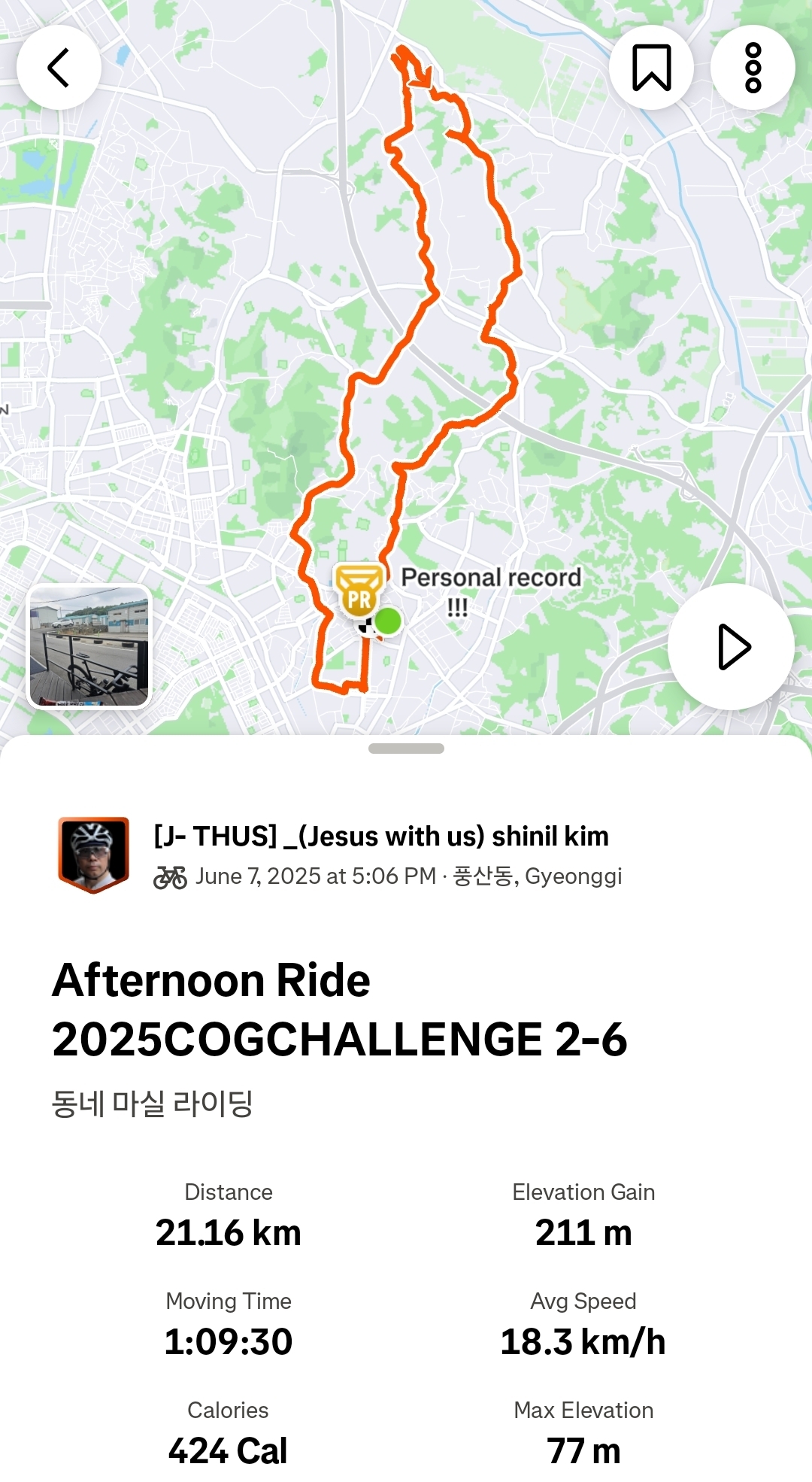The image size is (812, 1482).
Task: Go back using the back arrow
Action: tap(59, 68)
